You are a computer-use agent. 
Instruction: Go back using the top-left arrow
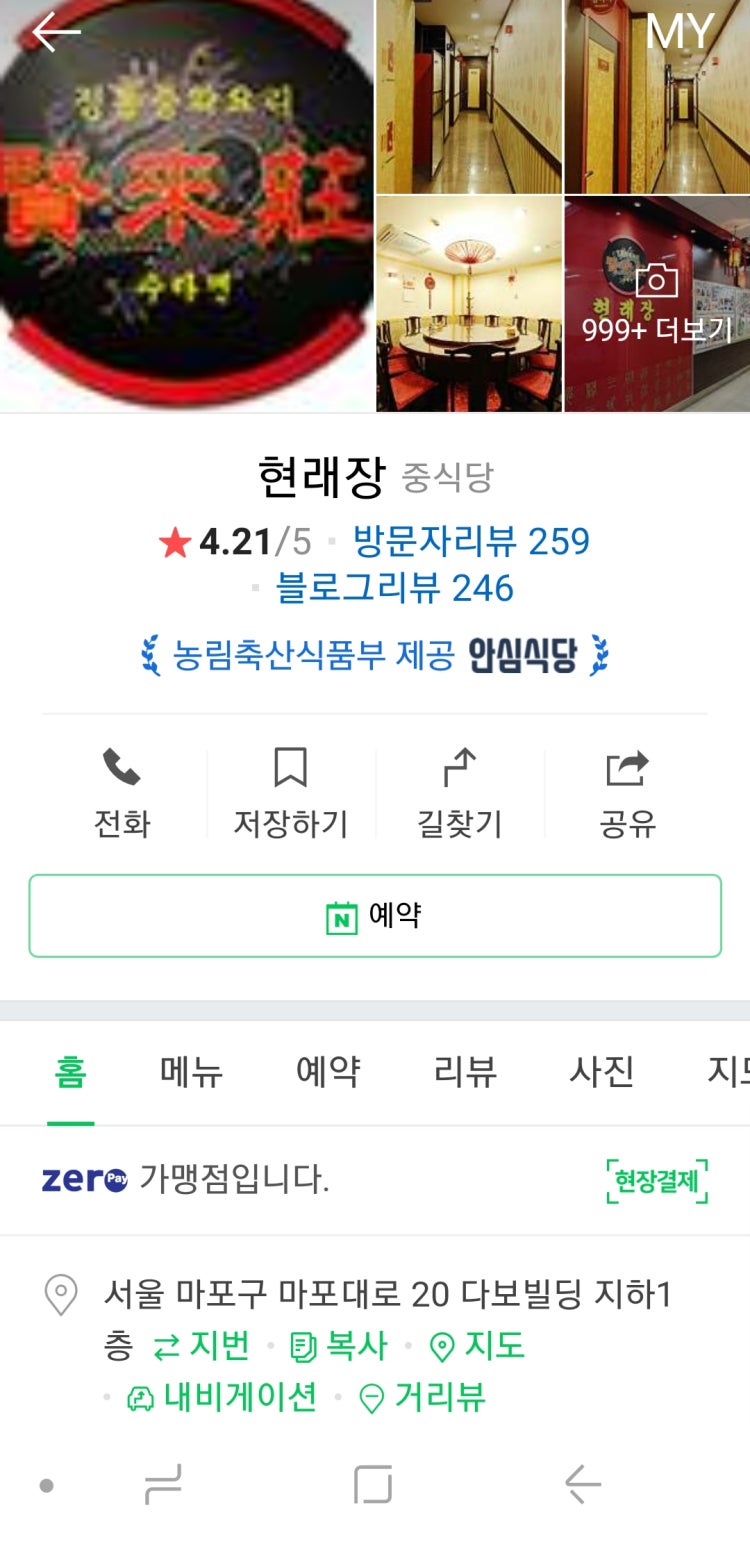click(55, 34)
